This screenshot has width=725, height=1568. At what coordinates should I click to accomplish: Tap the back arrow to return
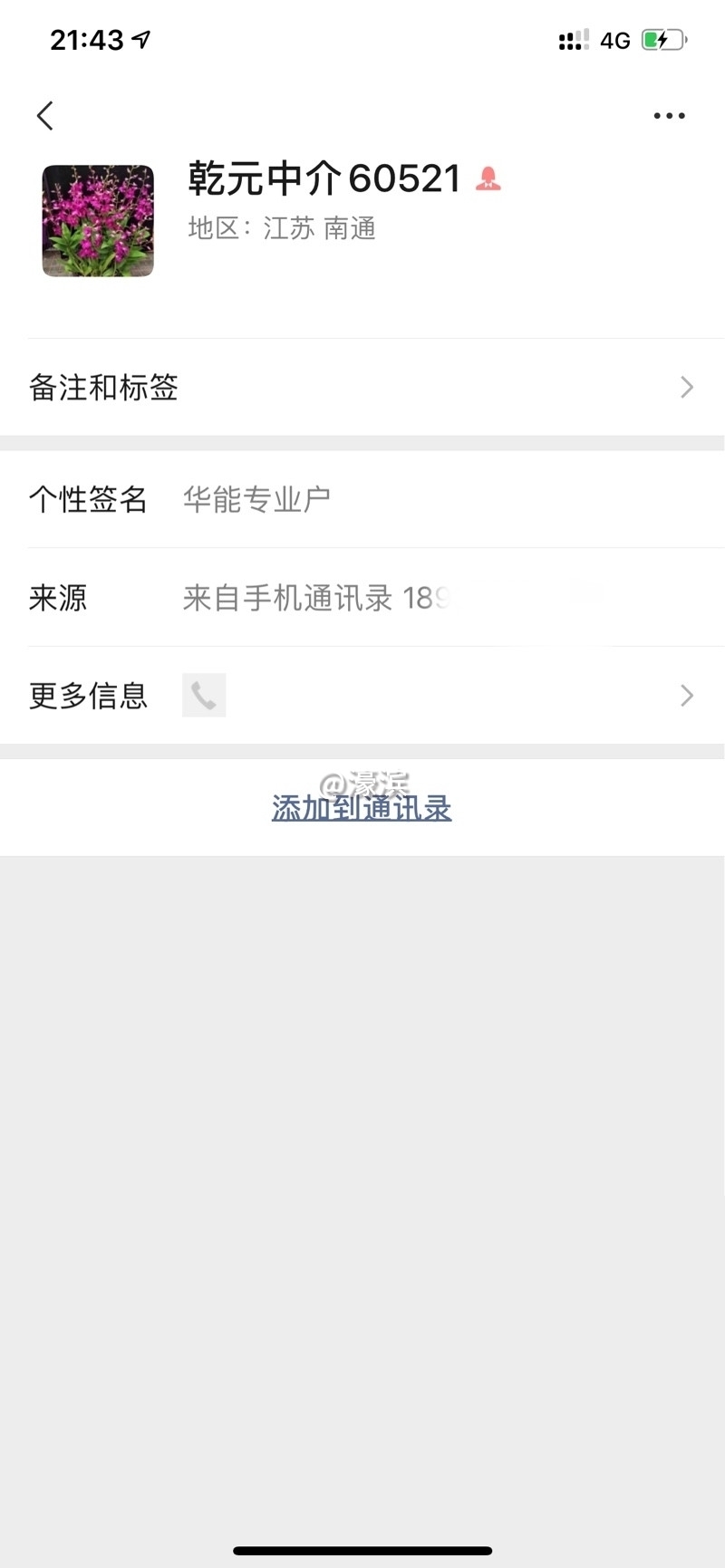click(x=44, y=115)
